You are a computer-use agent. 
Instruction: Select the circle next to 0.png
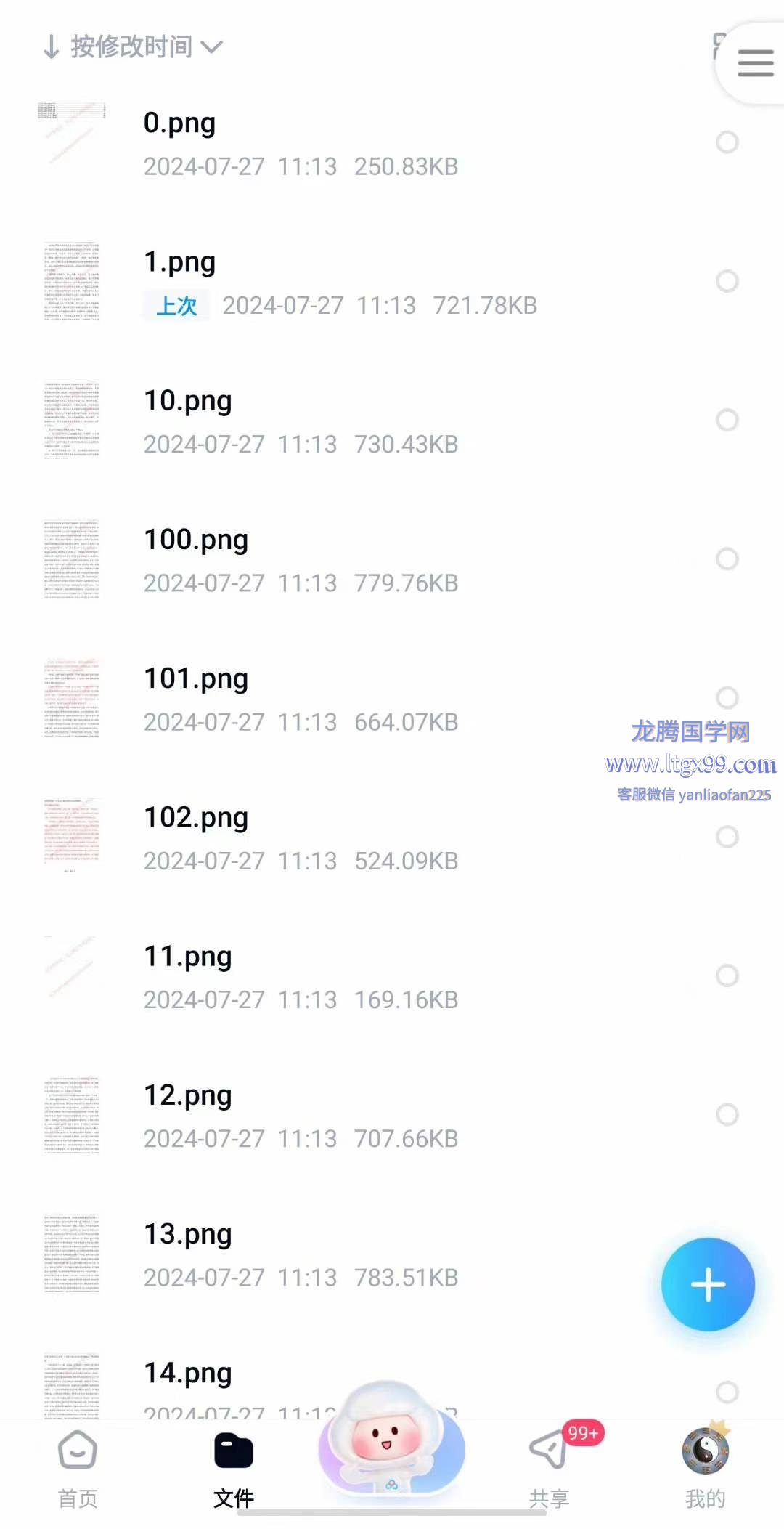(727, 142)
